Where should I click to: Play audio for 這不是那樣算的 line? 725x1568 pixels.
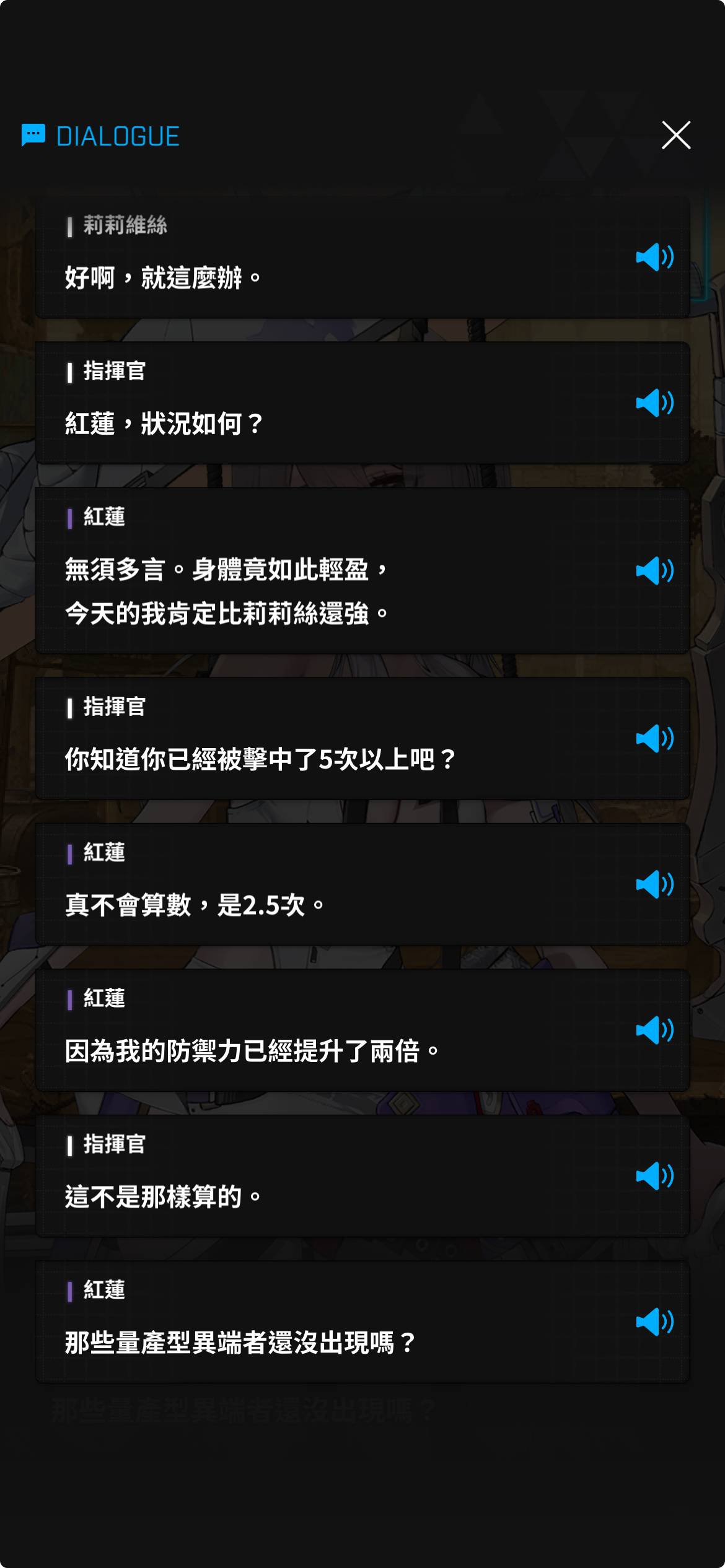654,1176
